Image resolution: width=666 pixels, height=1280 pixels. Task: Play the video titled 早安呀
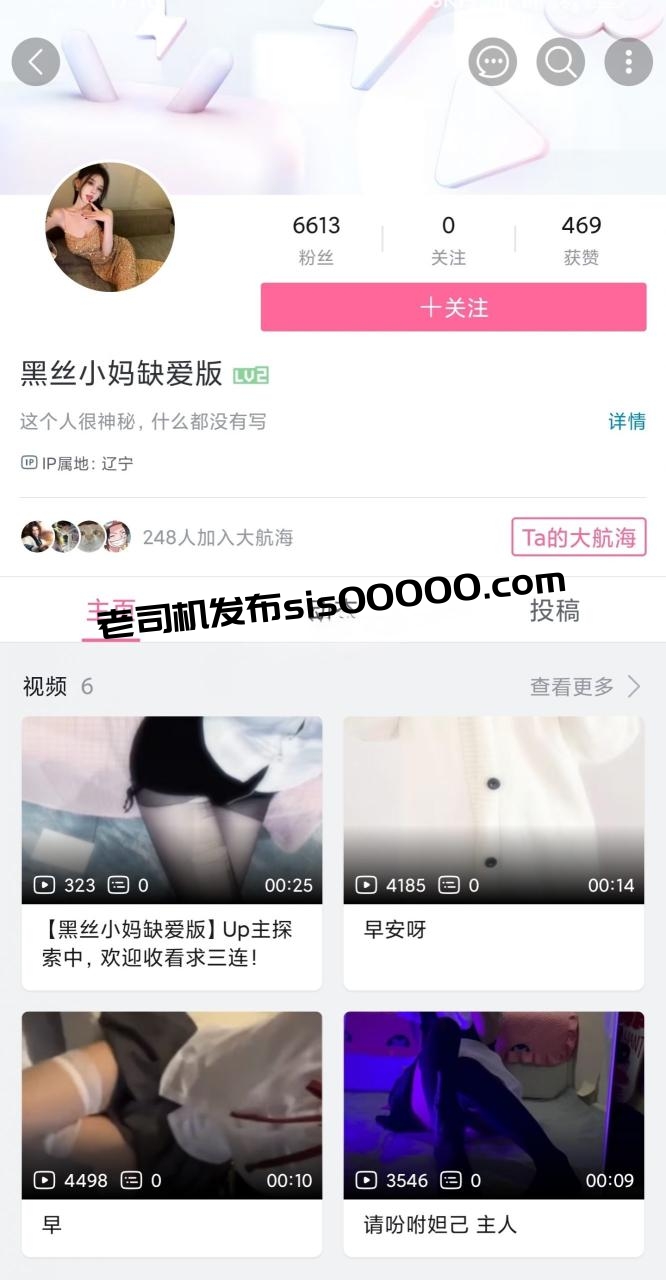point(493,810)
